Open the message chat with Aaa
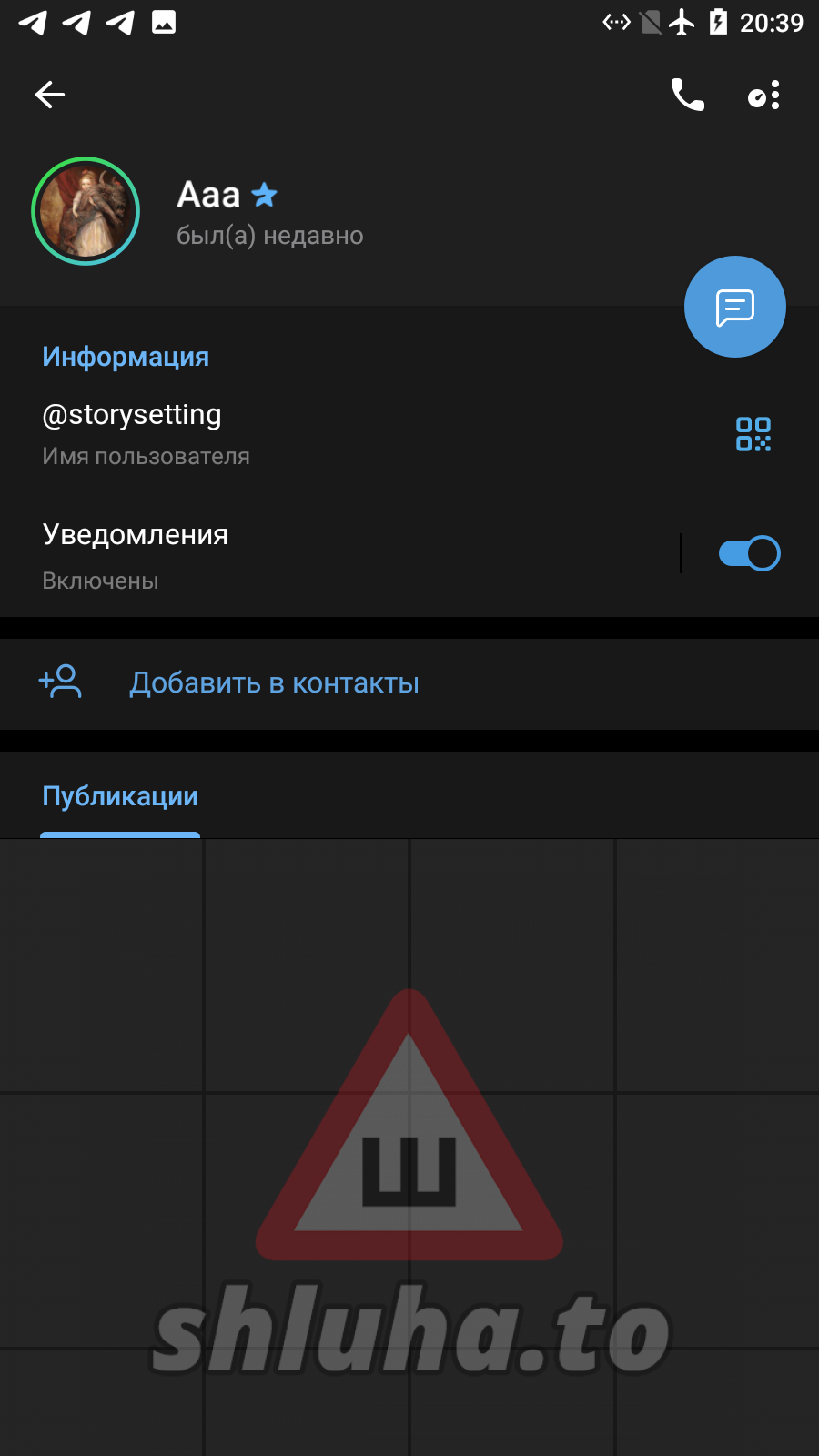This screenshot has width=819, height=1456. (734, 307)
